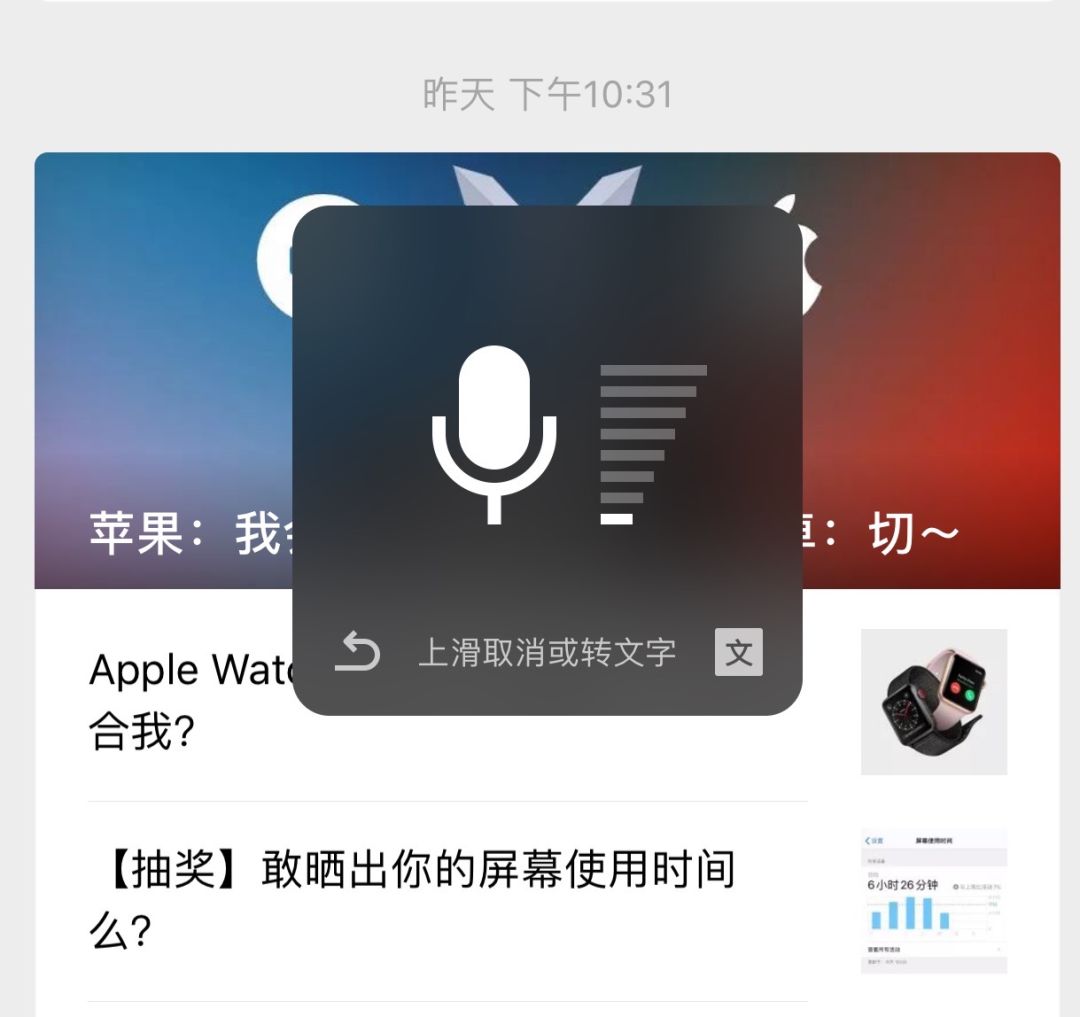Tap the return arrow to cancel recording

click(x=357, y=653)
